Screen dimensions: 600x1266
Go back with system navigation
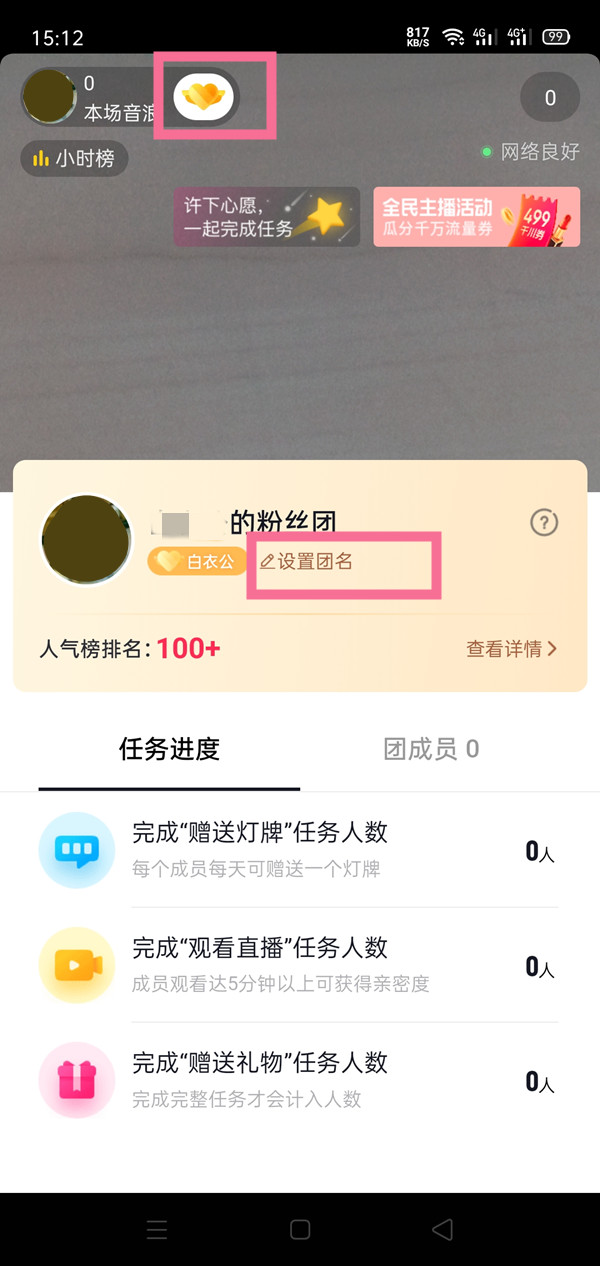(x=442, y=1229)
